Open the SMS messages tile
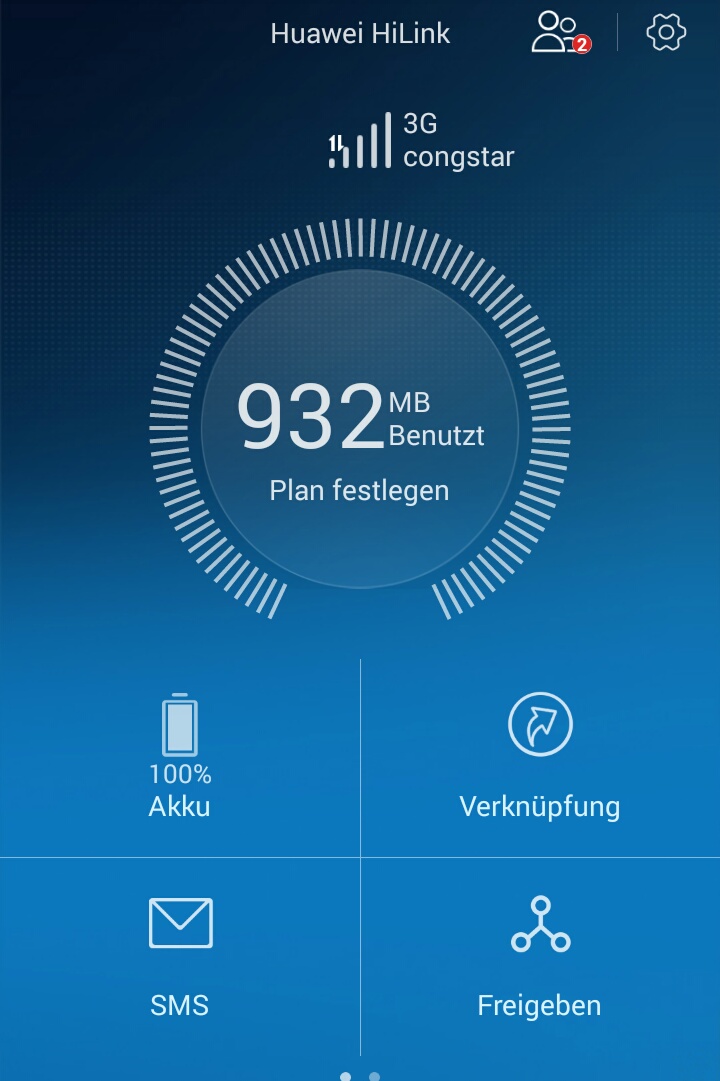The image size is (720, 1081). click(x=180, y=955)
